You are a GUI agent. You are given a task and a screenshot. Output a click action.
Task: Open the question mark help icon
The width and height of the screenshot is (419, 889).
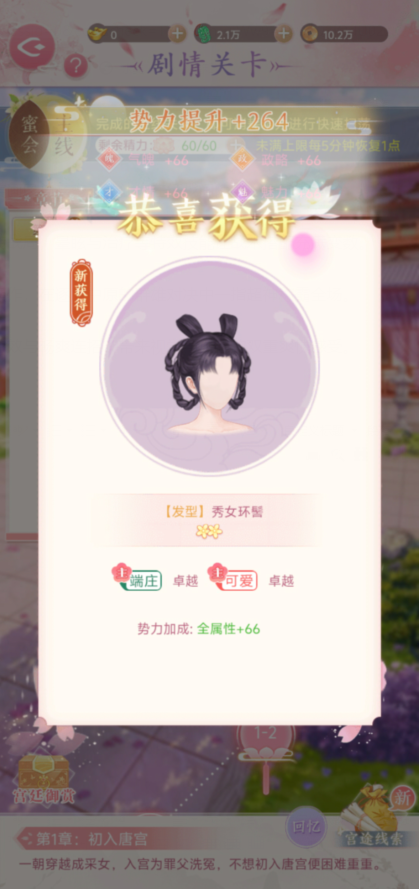click(75, 66)
